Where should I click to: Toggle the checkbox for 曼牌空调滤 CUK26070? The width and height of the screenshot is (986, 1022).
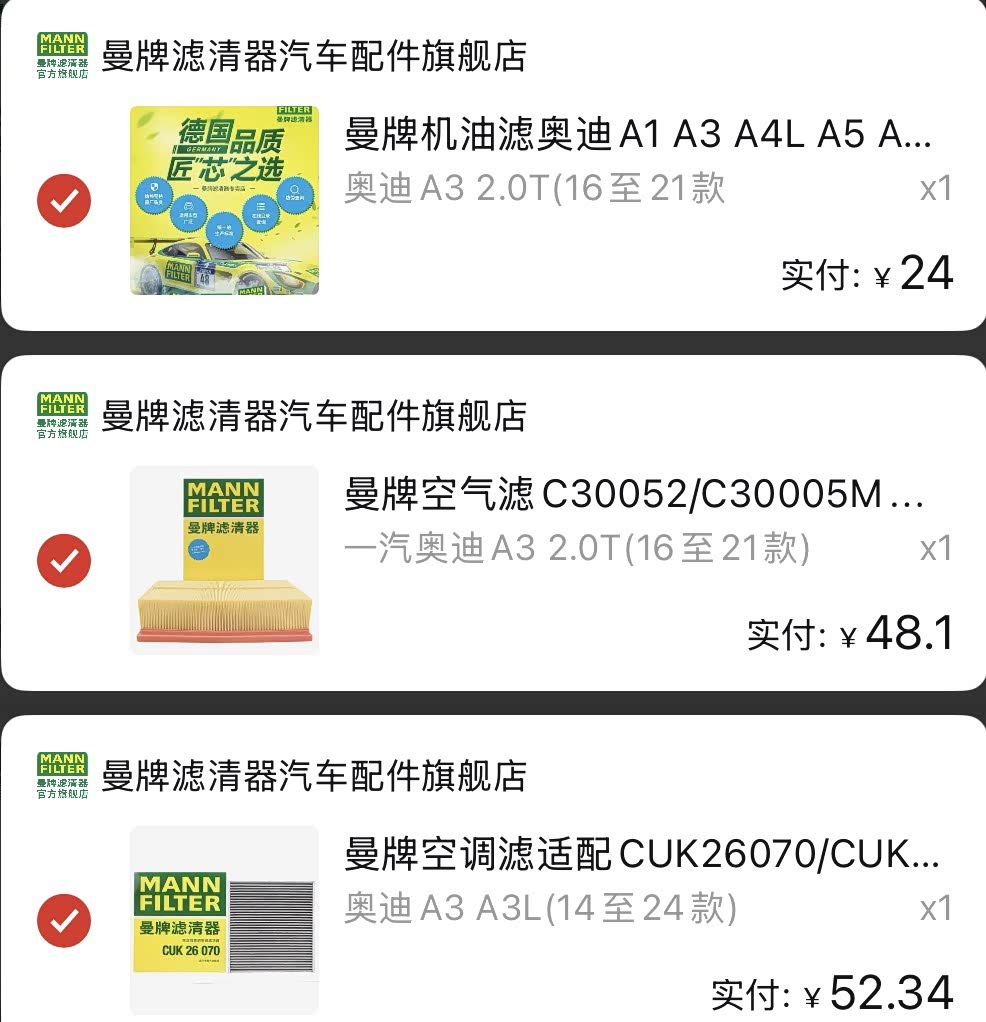[x=64, y=920]
